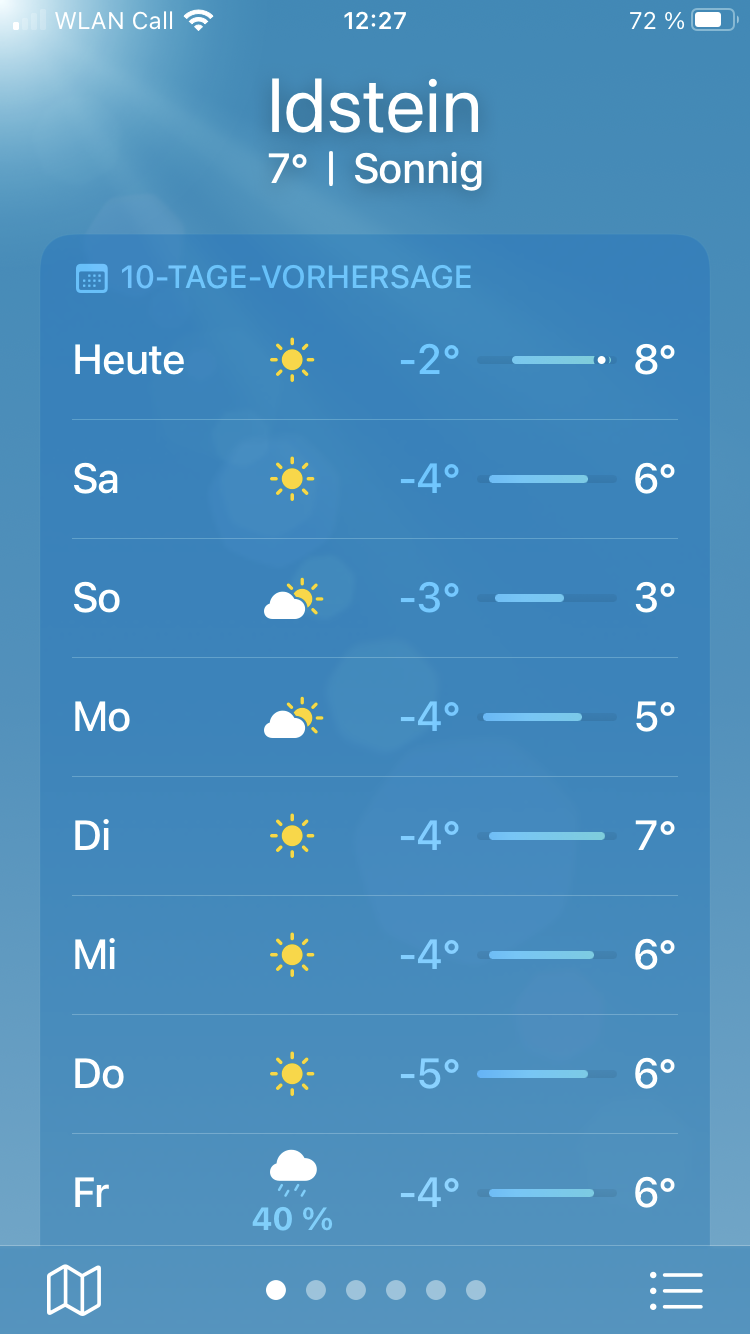This screenshot has height=1334, width=750.
Task: Open Sa forecast row
Action: click(x=374, y=479)
